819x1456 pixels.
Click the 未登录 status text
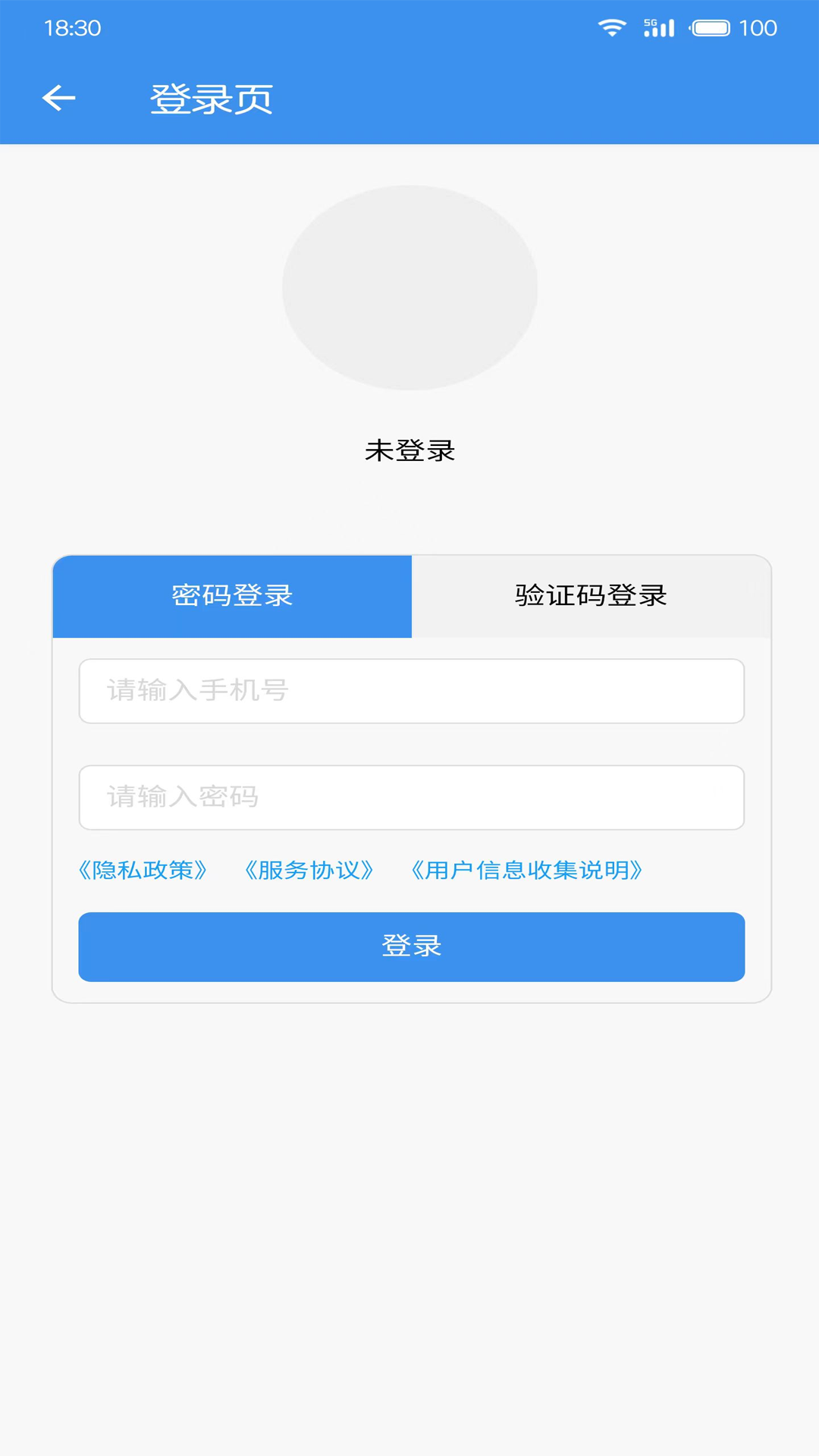click(409, 449)
